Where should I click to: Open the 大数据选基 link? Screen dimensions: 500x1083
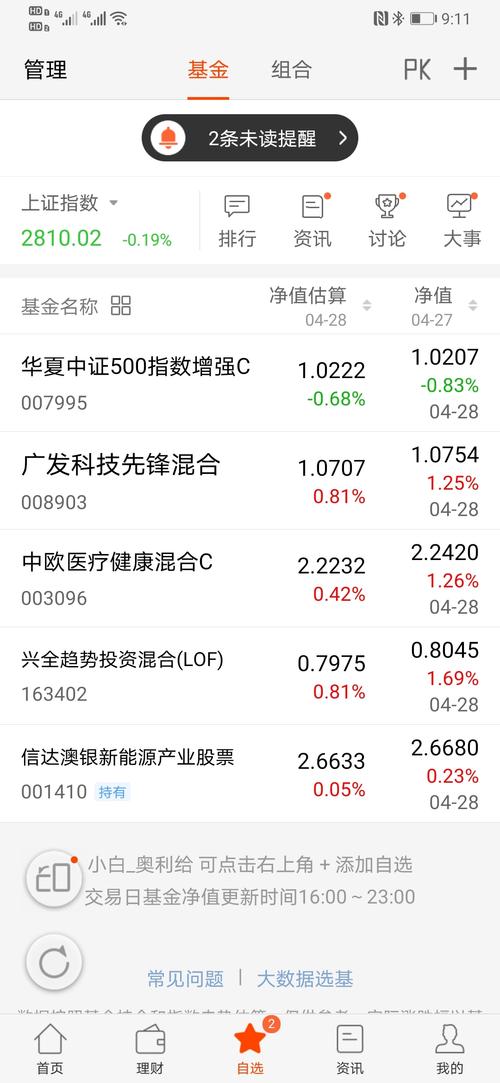[305, 979]
